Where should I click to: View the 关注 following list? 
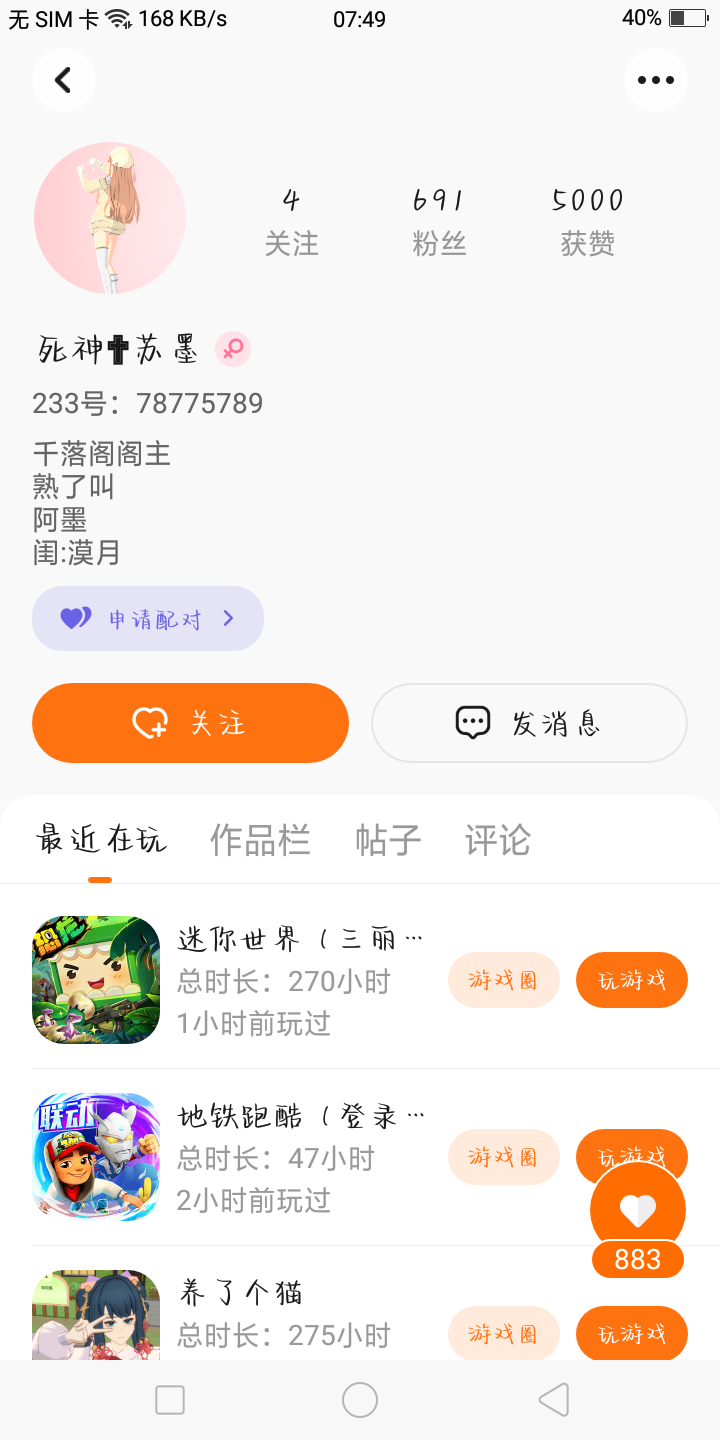click(291, 222)
